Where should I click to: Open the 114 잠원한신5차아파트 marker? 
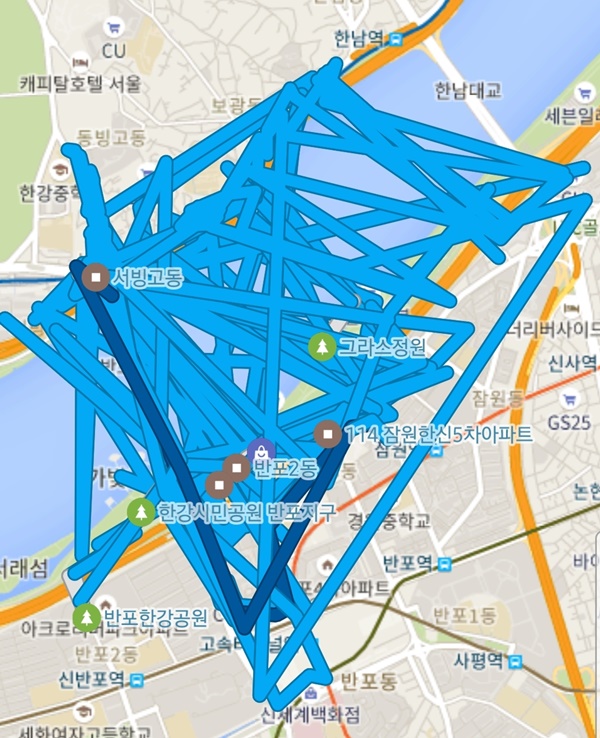tap(327, 435)
